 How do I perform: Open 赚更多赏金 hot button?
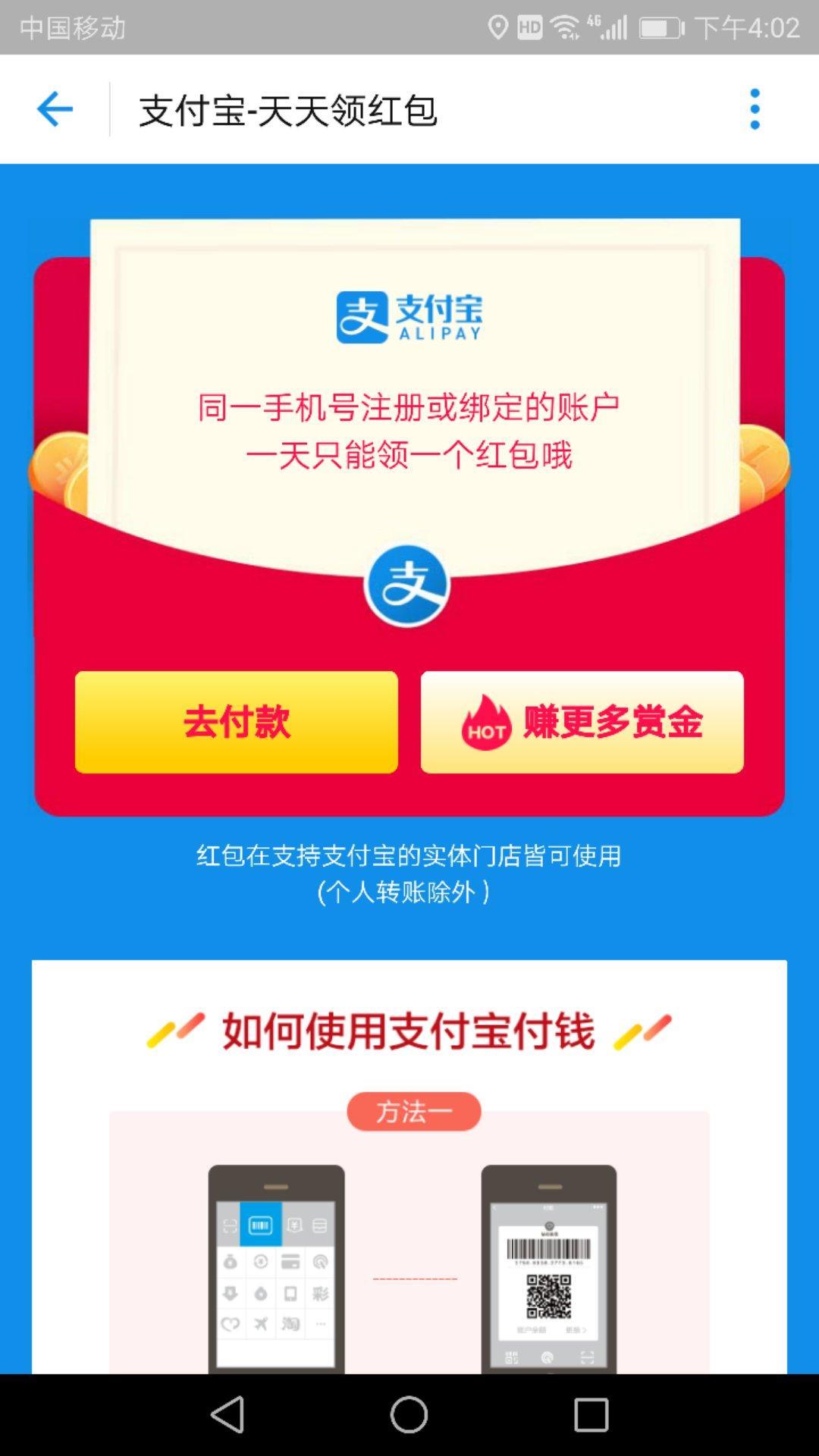click(x=582, y=722)
